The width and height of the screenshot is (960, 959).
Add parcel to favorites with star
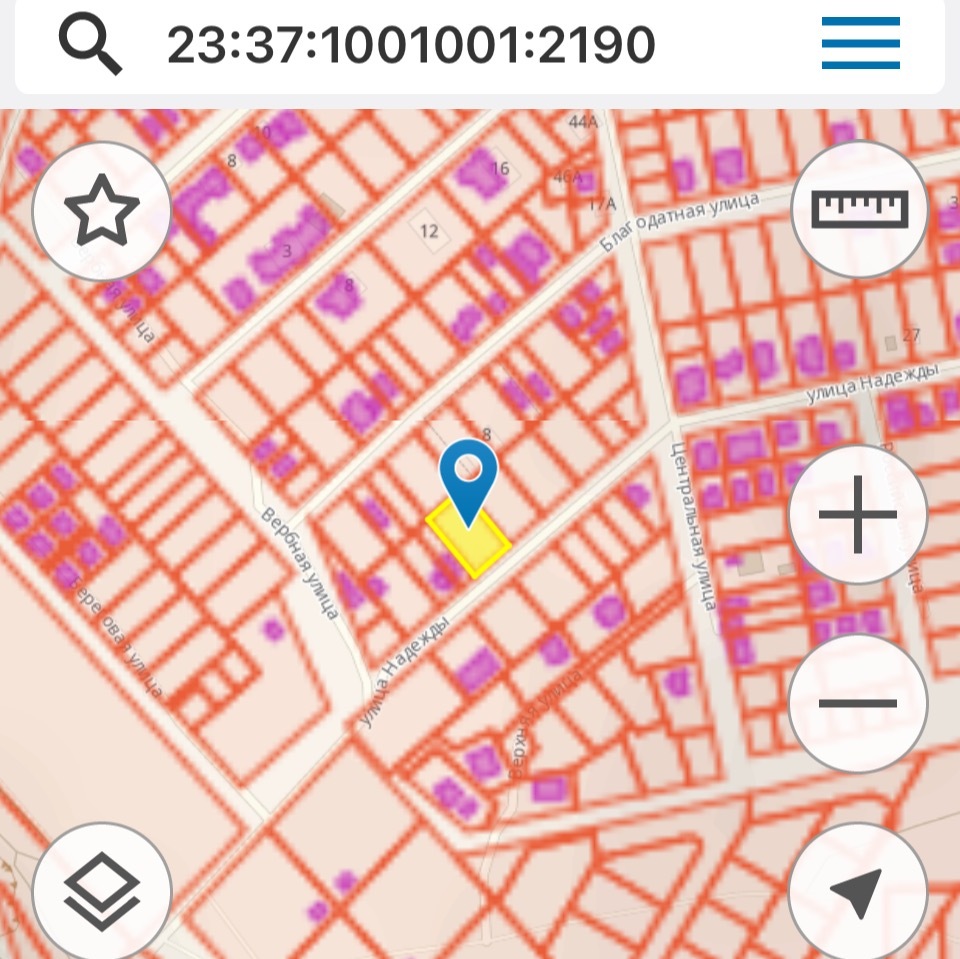[x=102, y=212]
